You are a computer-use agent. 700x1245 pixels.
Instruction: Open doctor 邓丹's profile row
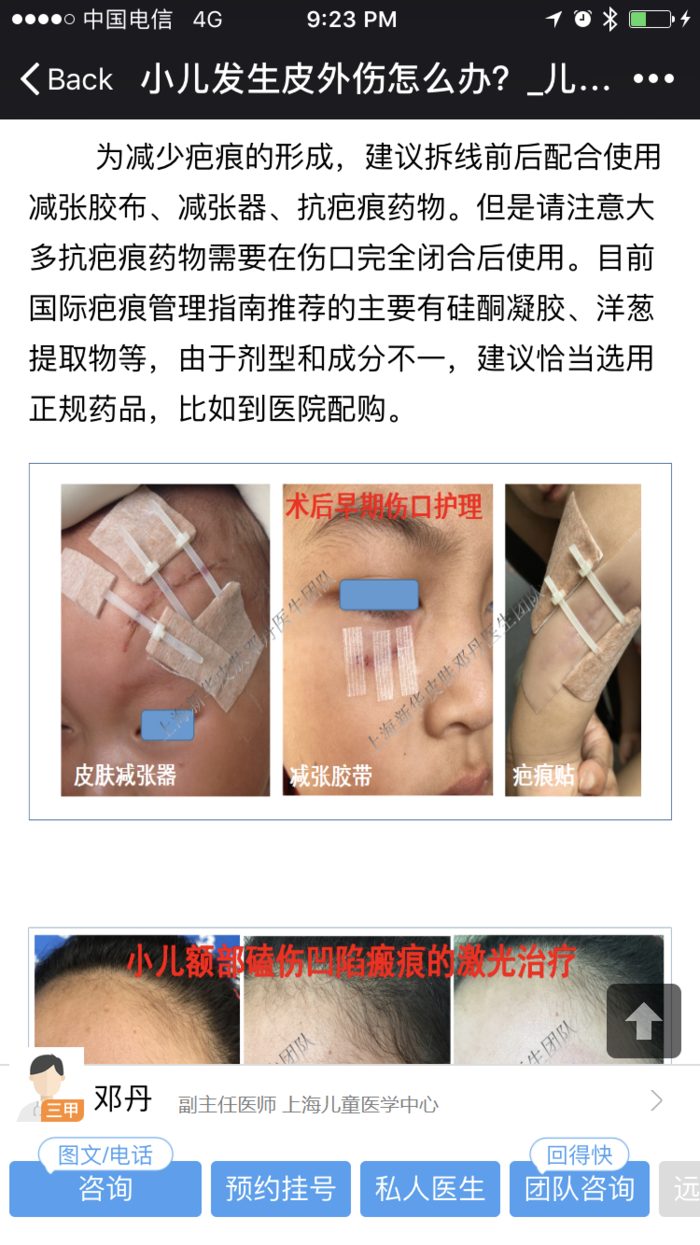[350, 1102]
